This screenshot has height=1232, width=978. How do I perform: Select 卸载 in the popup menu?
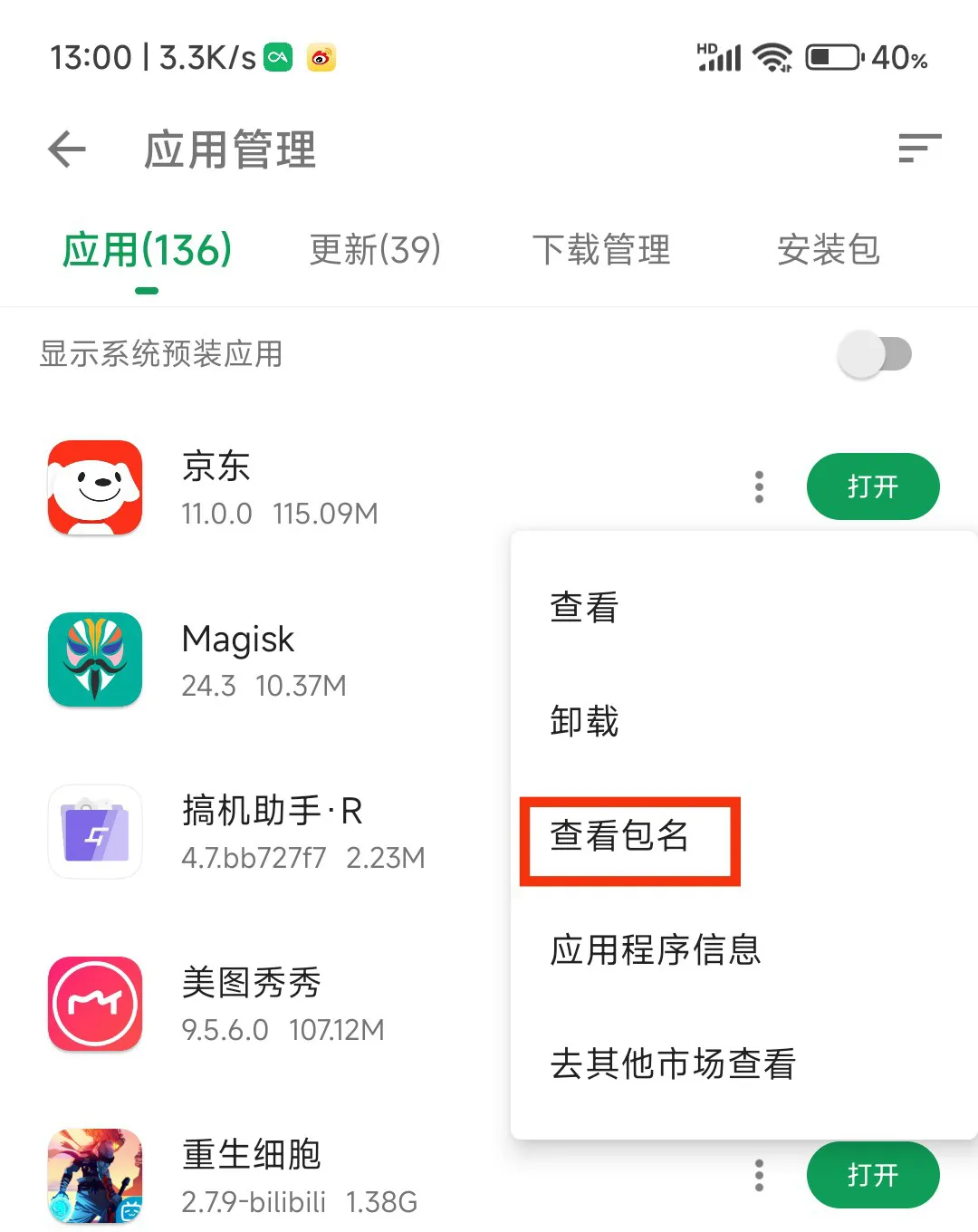click(x=585, y=721)
